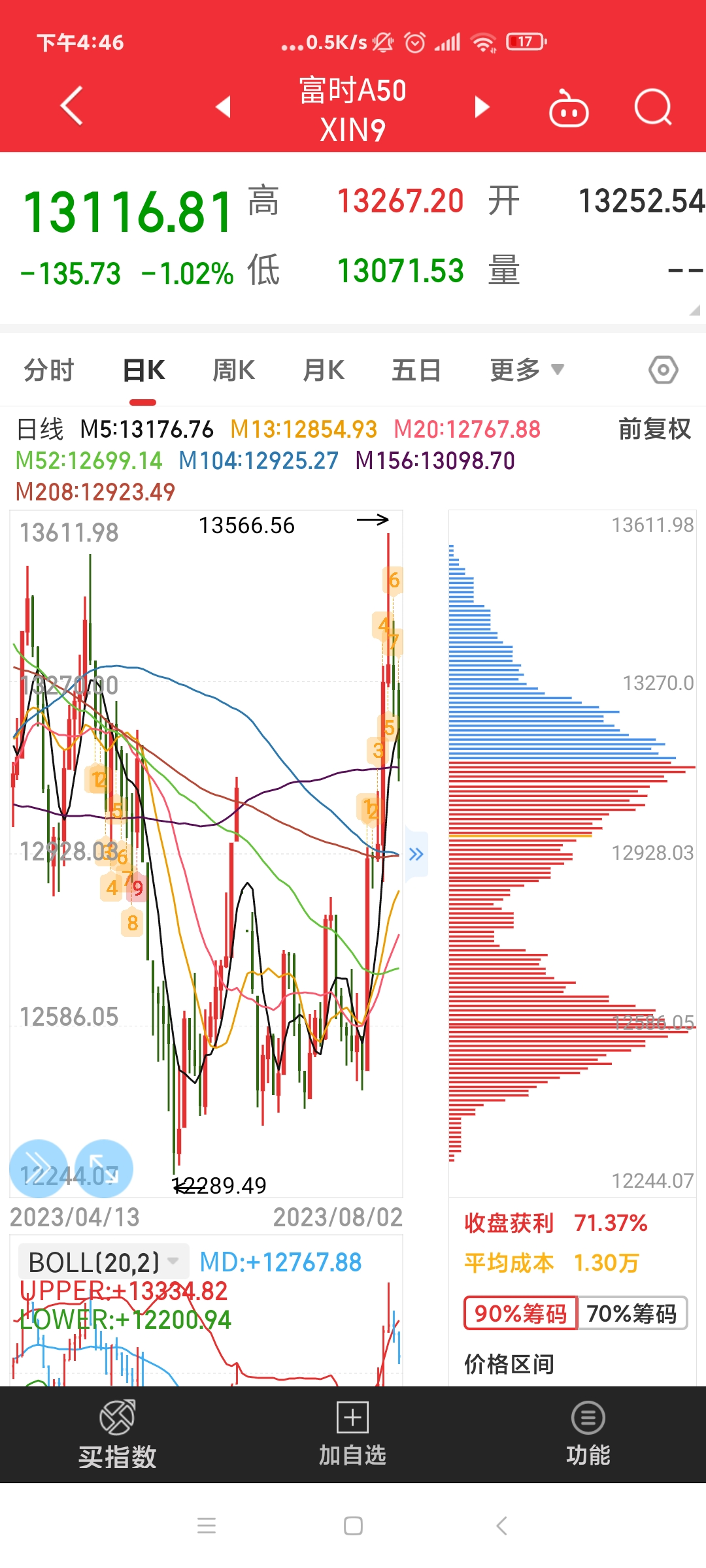The image size is (706, 1568).
Task: Switch to the 分时 chart tab
Action: [x=49, y=370]
